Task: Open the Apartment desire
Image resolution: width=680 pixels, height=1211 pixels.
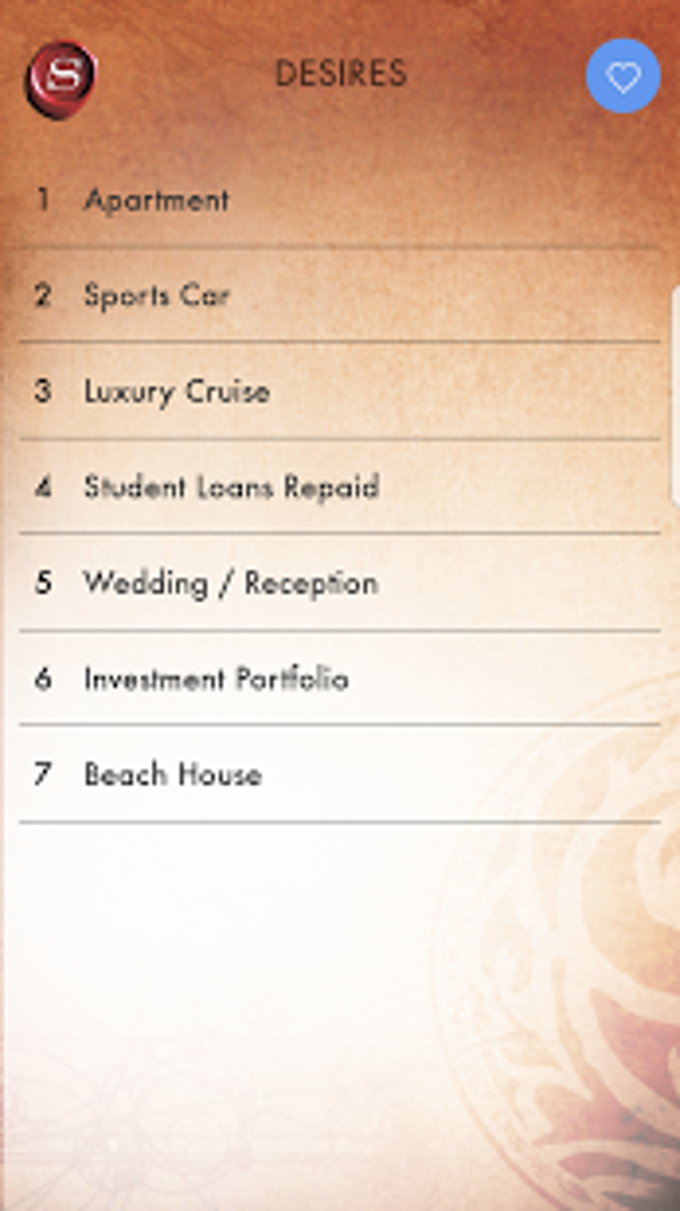Action: [x=157, y=200]
